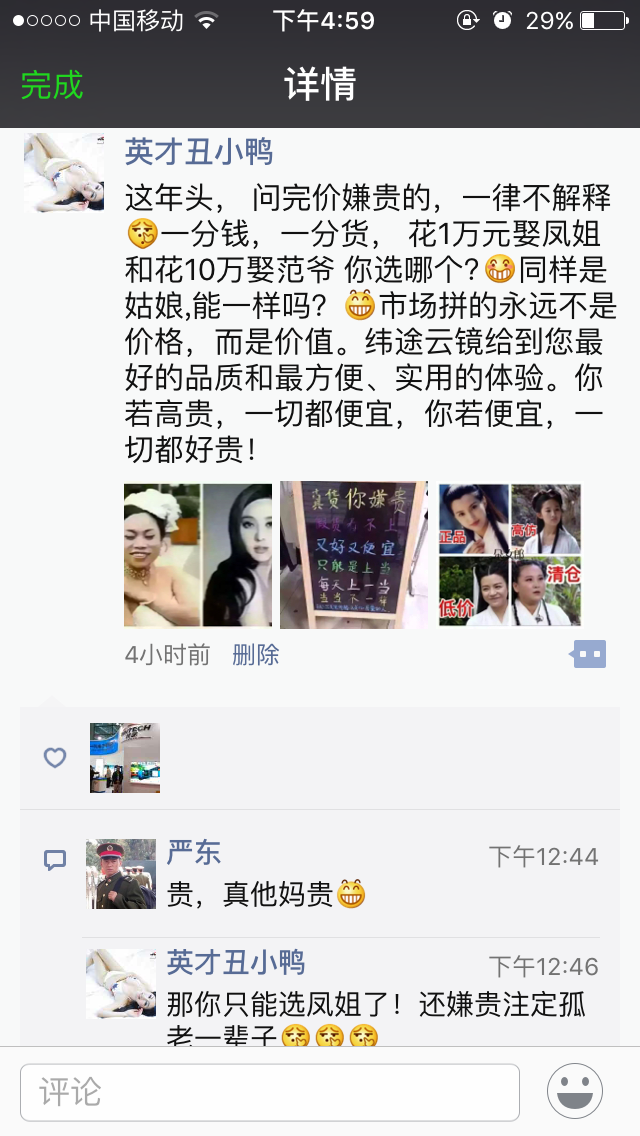Viewport: 640px width, 1136px height.
Task: Open the first post photo of two faces
Action: (197, 555)
